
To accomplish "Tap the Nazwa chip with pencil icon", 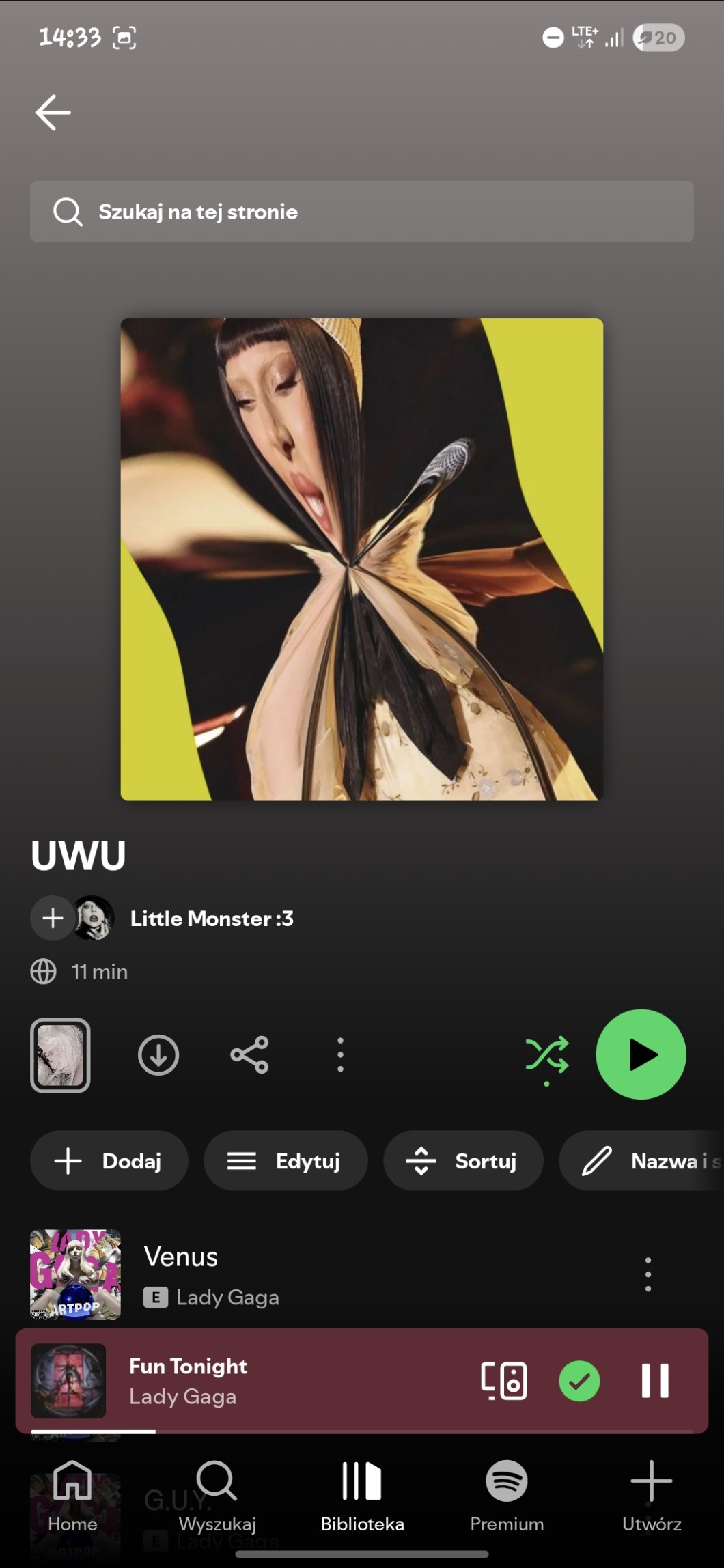I will [641, 1161].
